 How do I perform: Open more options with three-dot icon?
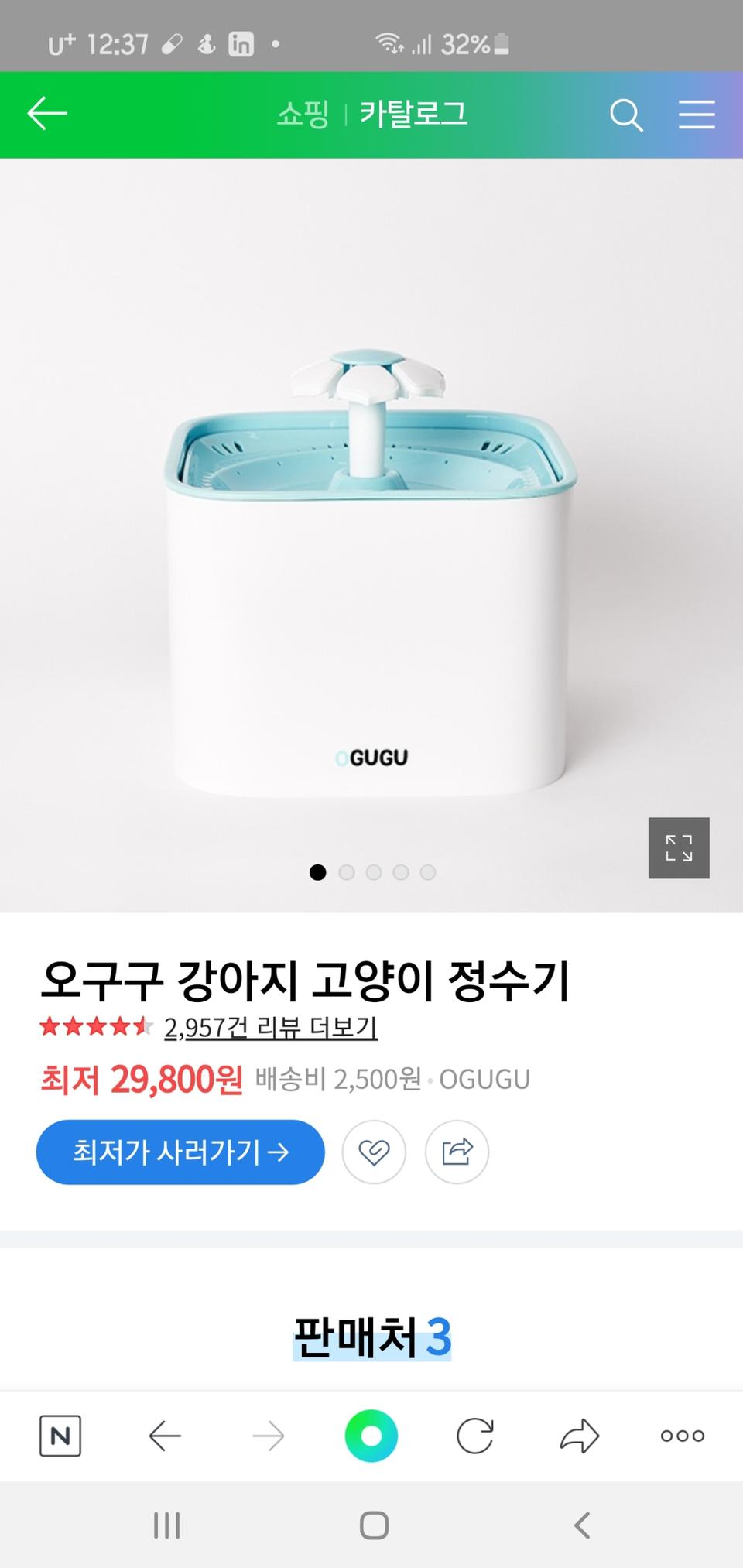click(x=682, y=1436)
